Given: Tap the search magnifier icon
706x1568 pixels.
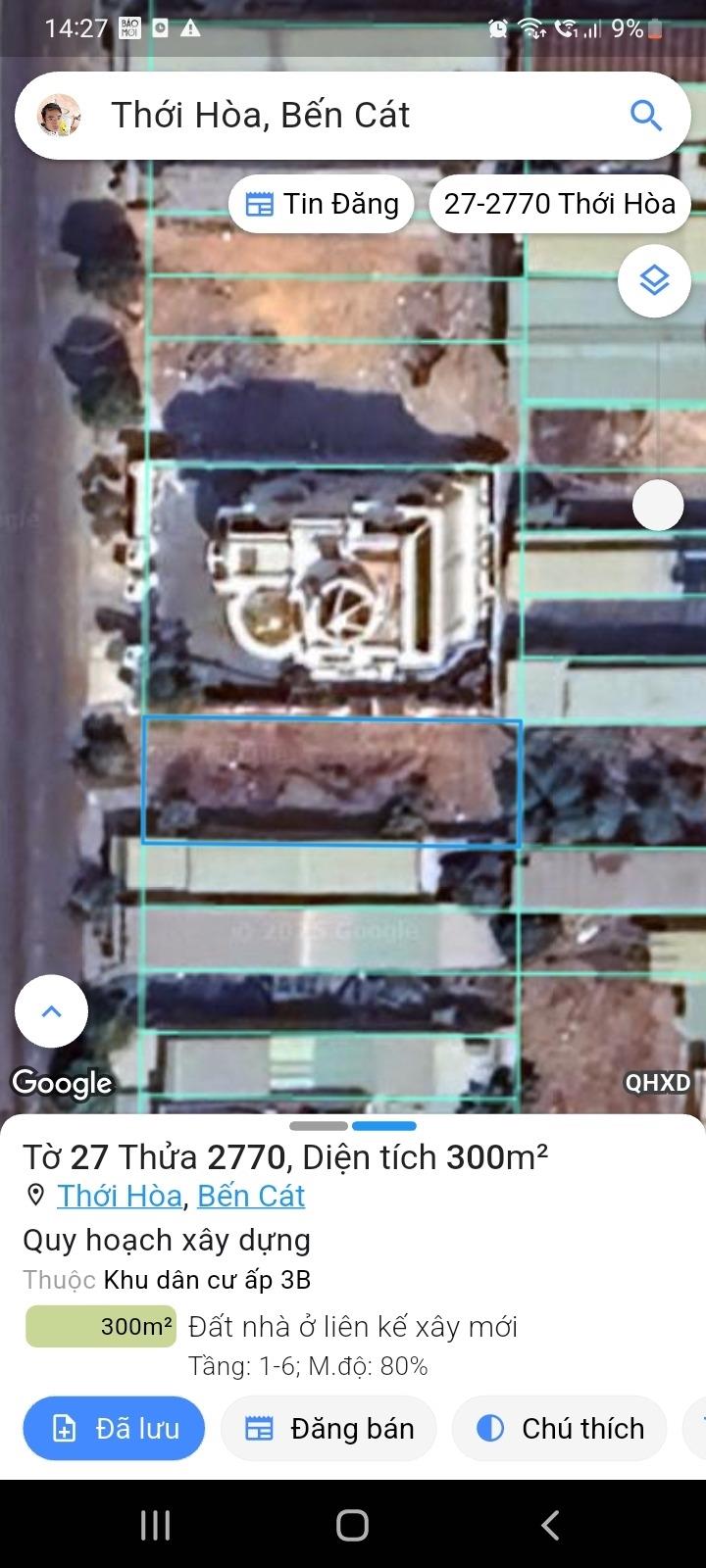Looking at the screenshot, I should click(645, 116).
